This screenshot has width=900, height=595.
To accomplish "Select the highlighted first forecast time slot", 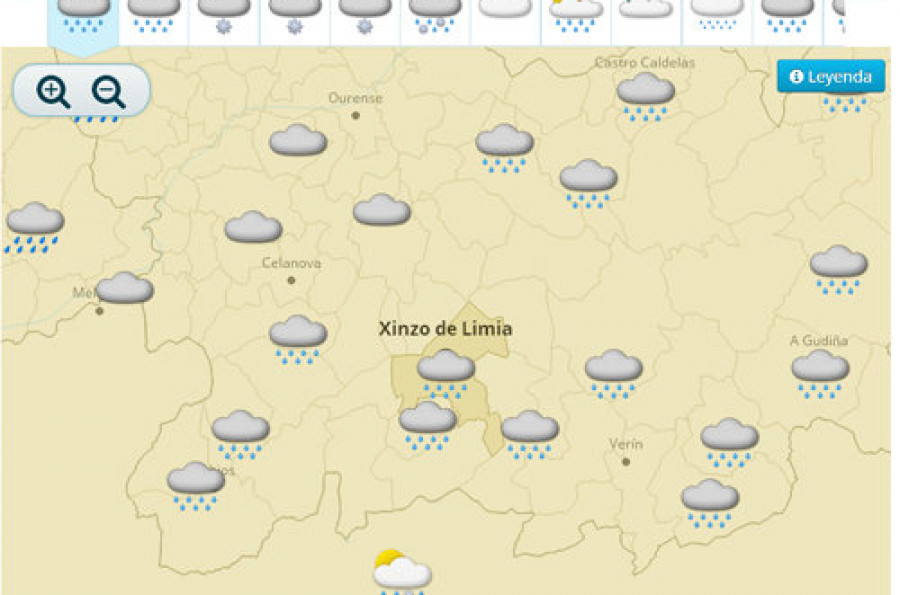I will (x=83, y=18).
